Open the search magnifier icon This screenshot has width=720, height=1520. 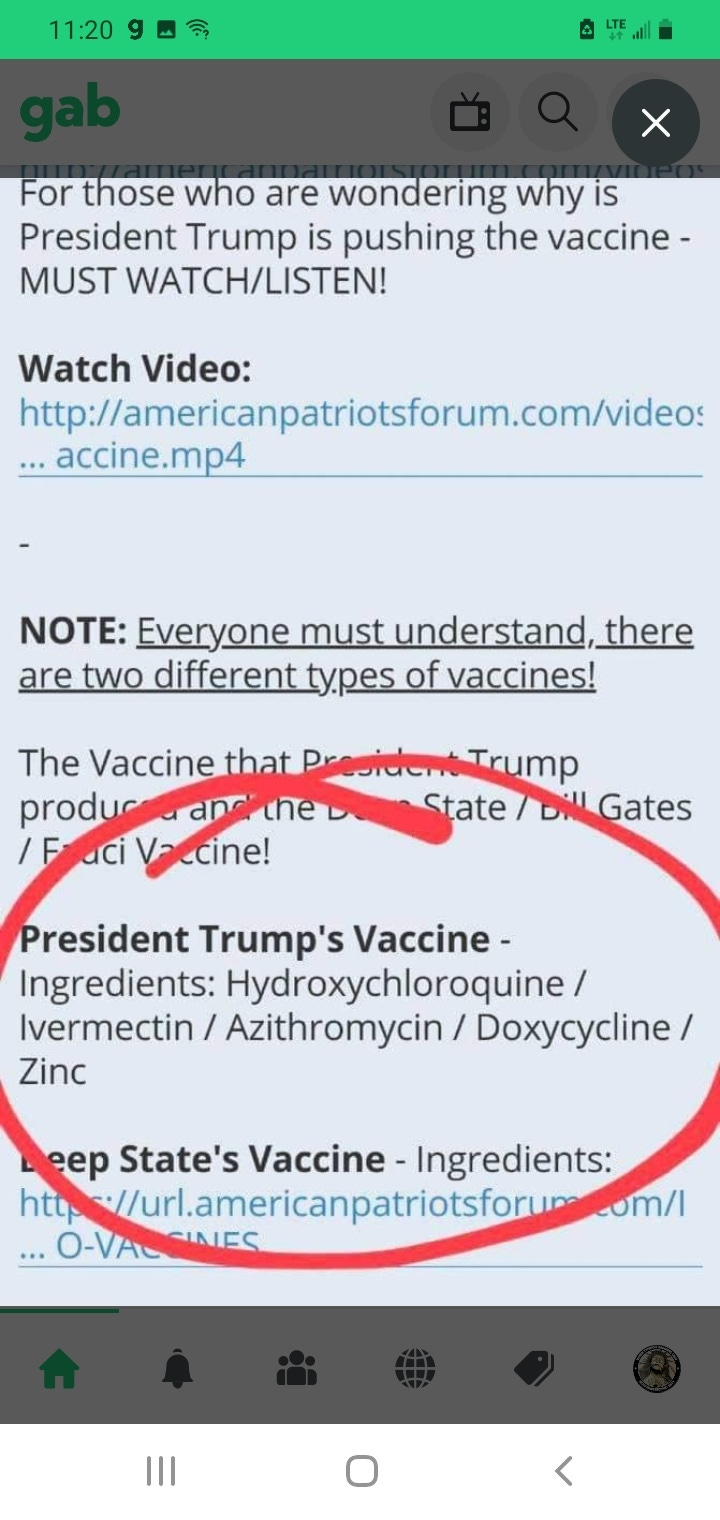pyautogui.click(x=557, y=113)
